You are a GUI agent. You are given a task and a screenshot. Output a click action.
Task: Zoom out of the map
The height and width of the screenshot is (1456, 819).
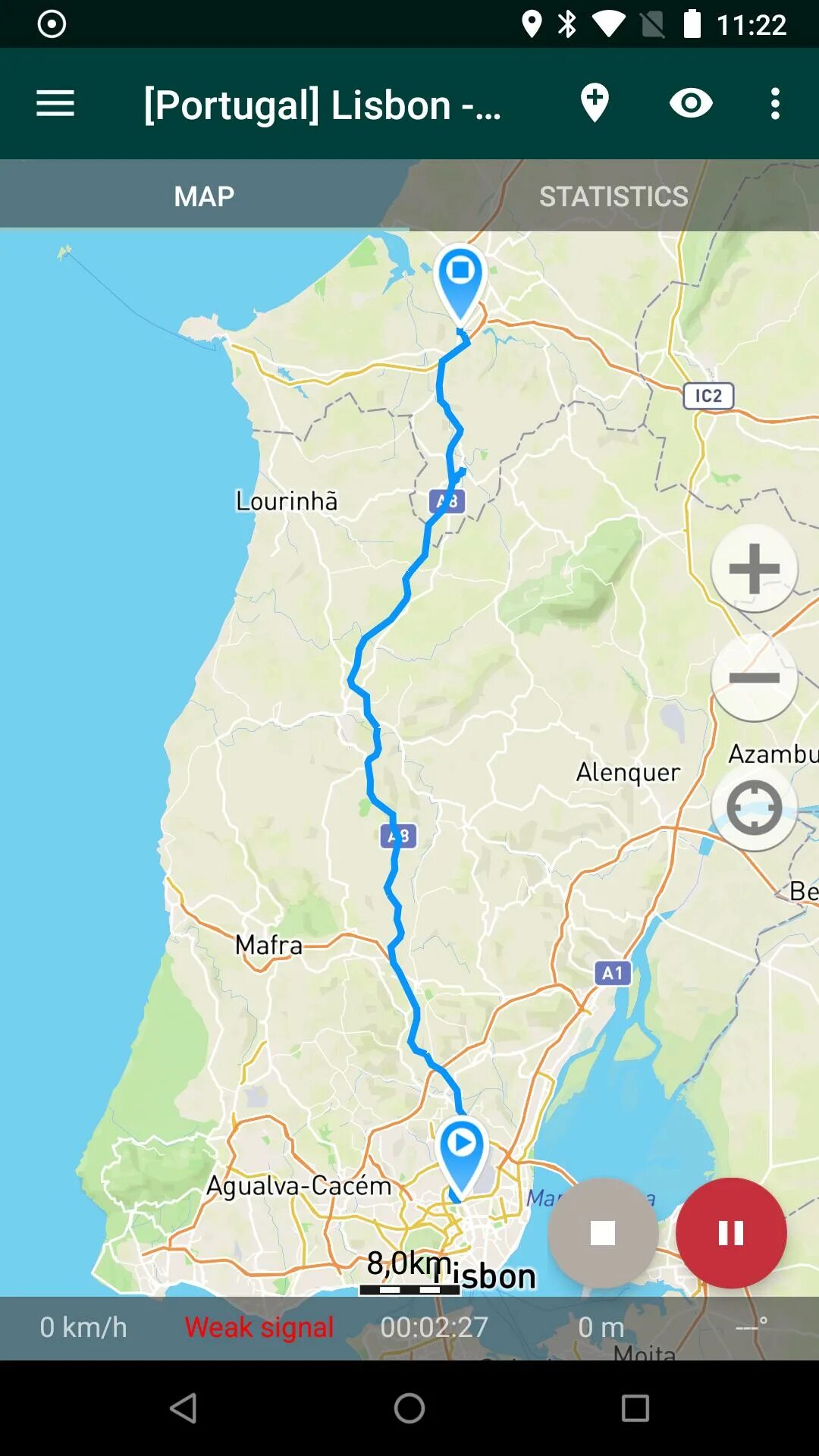[x=754, y=677]
